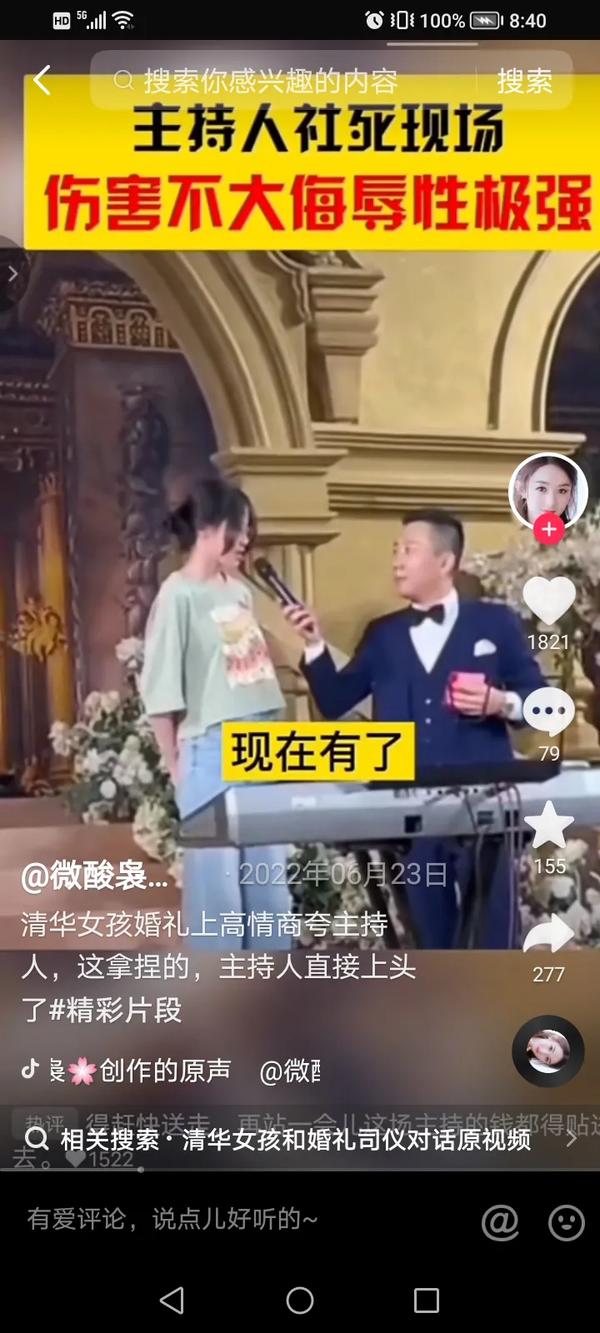This screenshot has width=600, height=1333.
Task: Tap the 搜索 button
Action: pyautogui.click(x=524, y=81)
